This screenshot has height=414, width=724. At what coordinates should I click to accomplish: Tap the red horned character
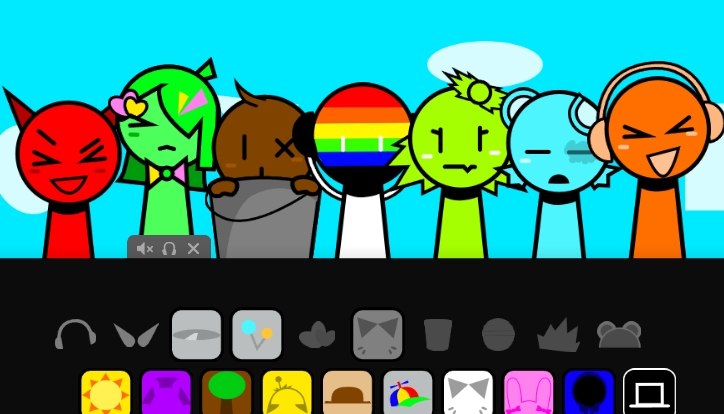67,170
